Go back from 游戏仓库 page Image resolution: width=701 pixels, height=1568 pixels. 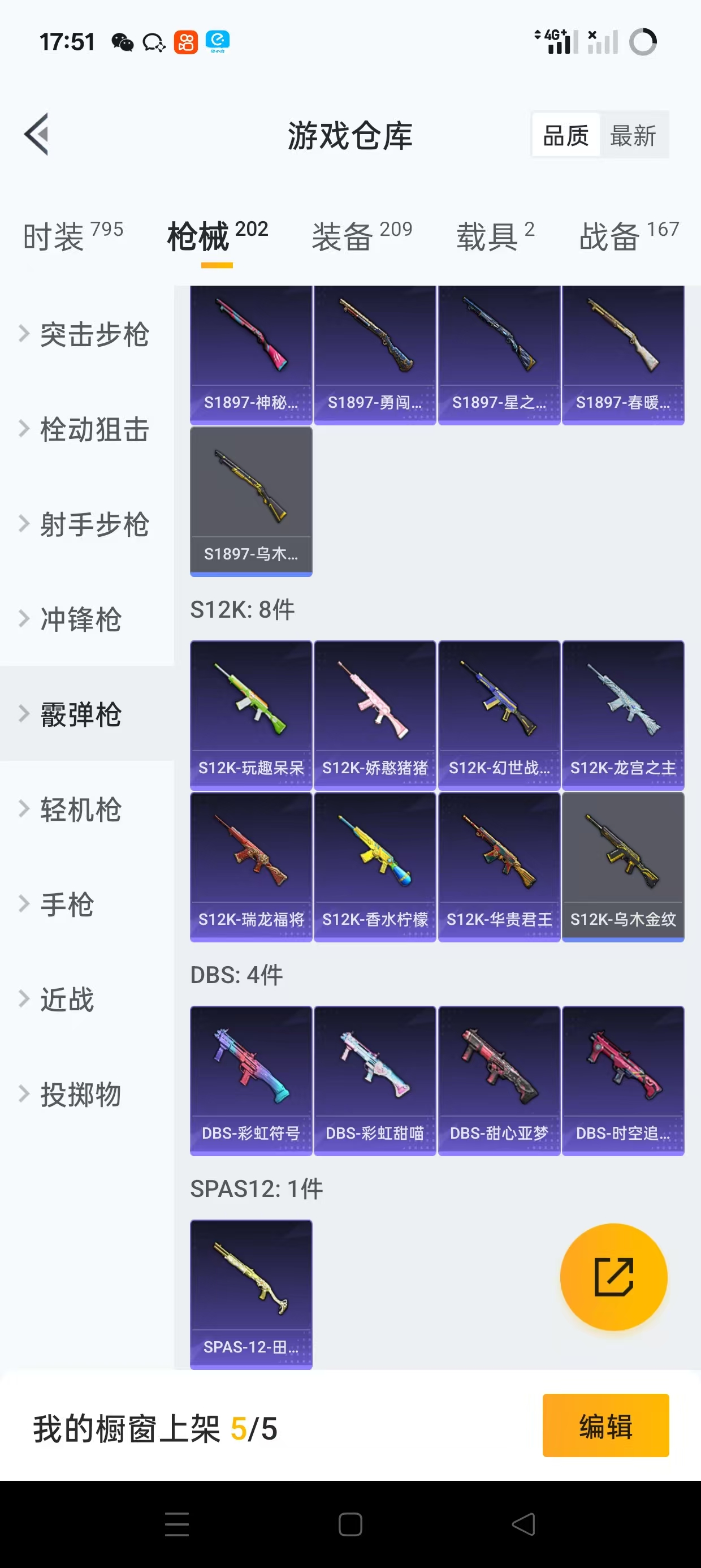[x=37, y=135]
